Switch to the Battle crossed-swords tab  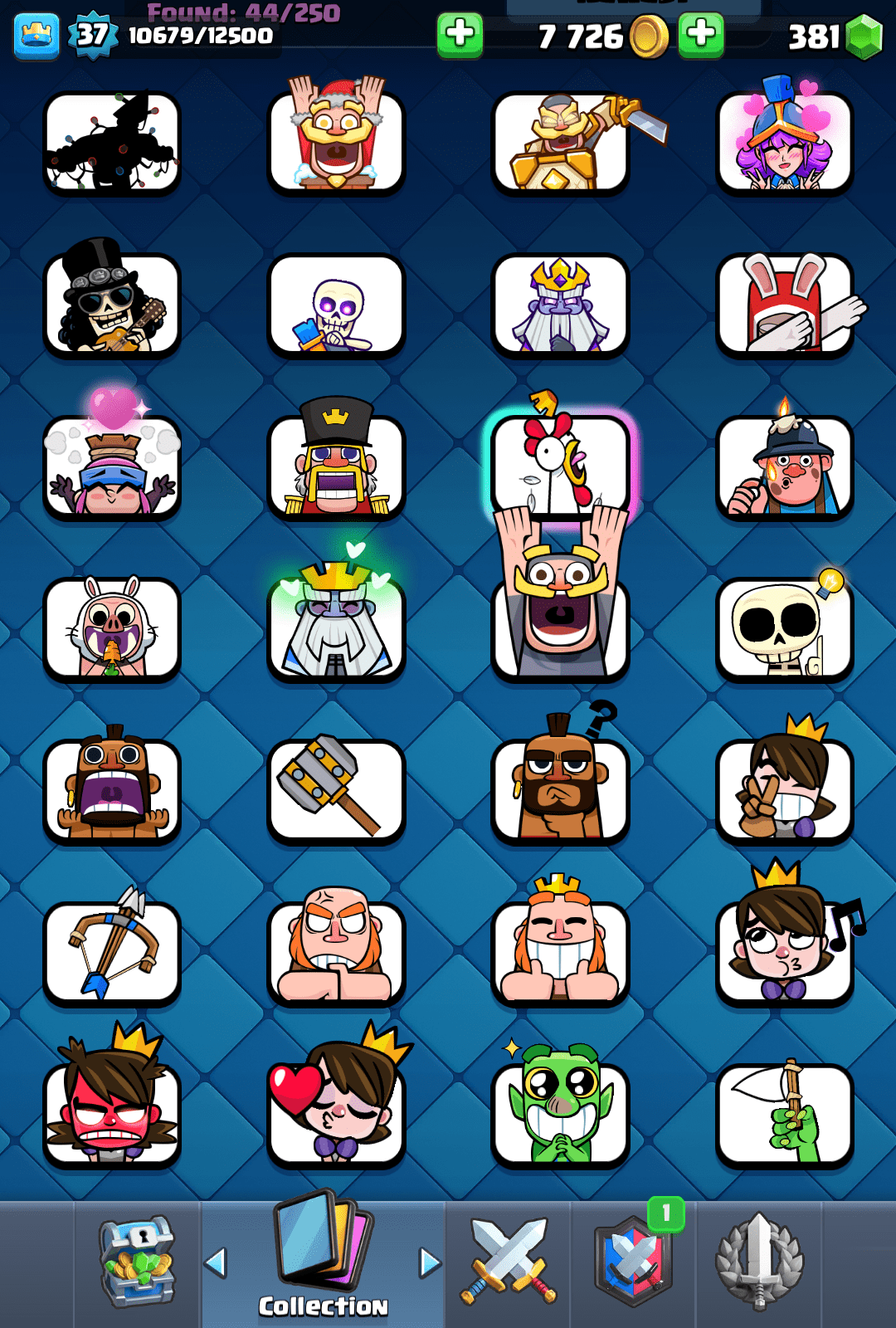click(x=509, y=1262)
